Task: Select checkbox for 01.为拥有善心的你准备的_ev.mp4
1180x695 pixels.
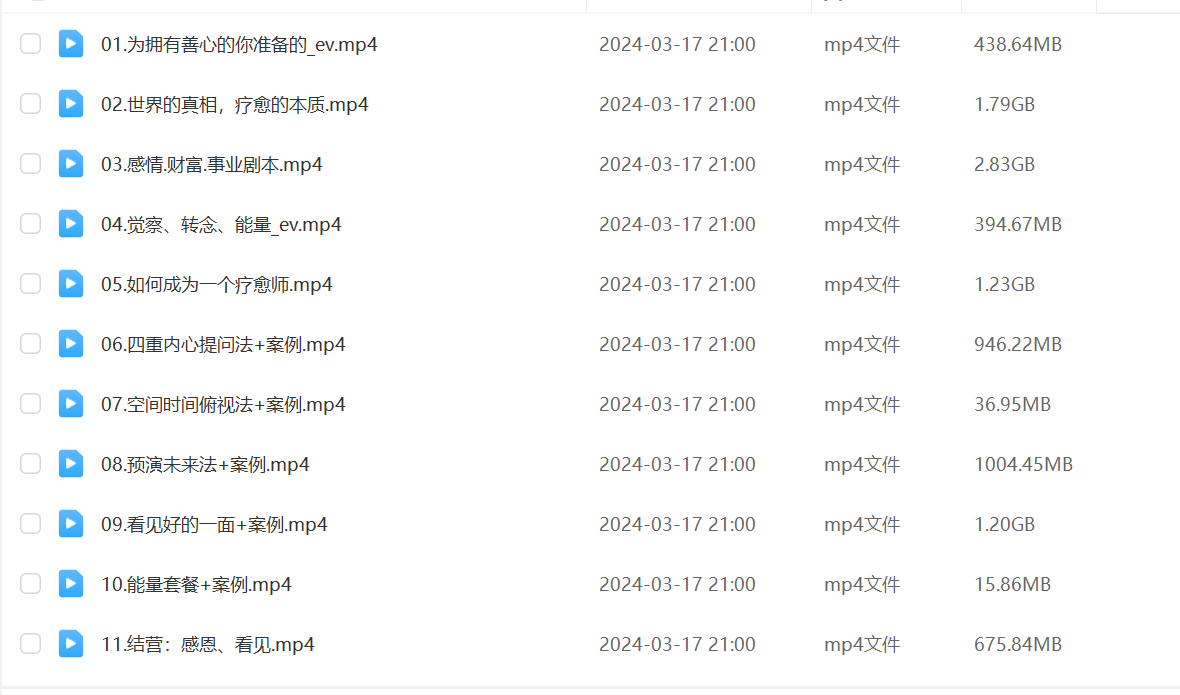Action: (x=31, y=44)
